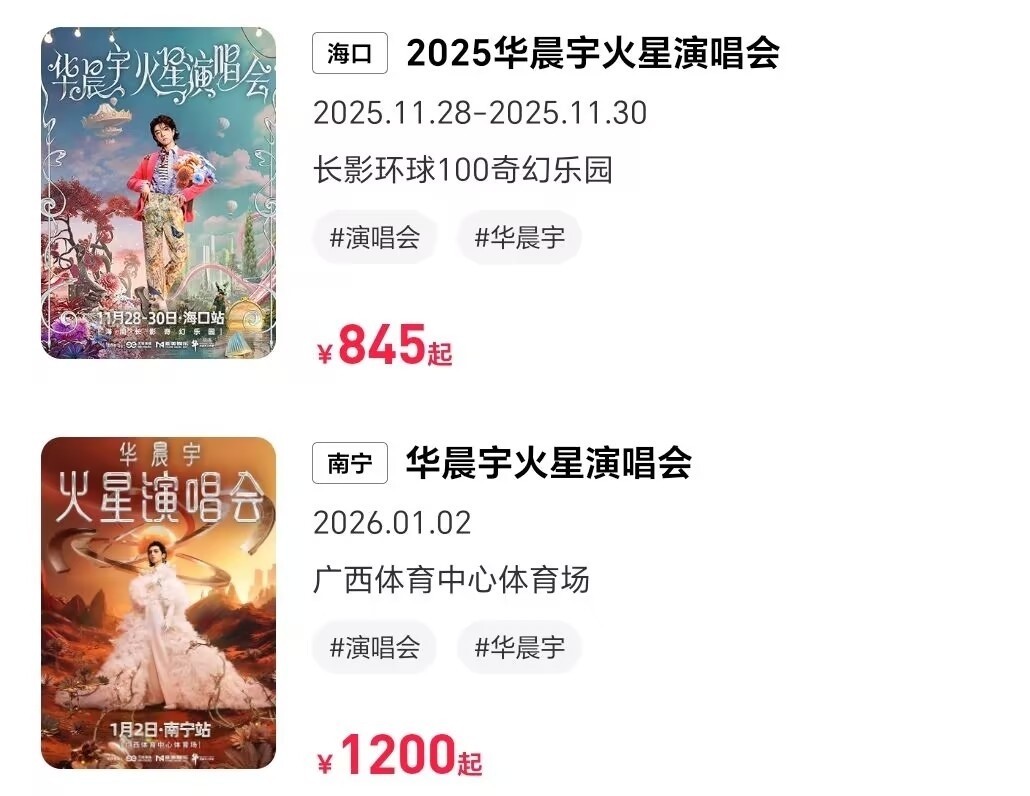This screenshot has height=796, width=1030.
Task: Open the Nanning 华晨宇火星演唱会 listing
Action: pos(548,463)
